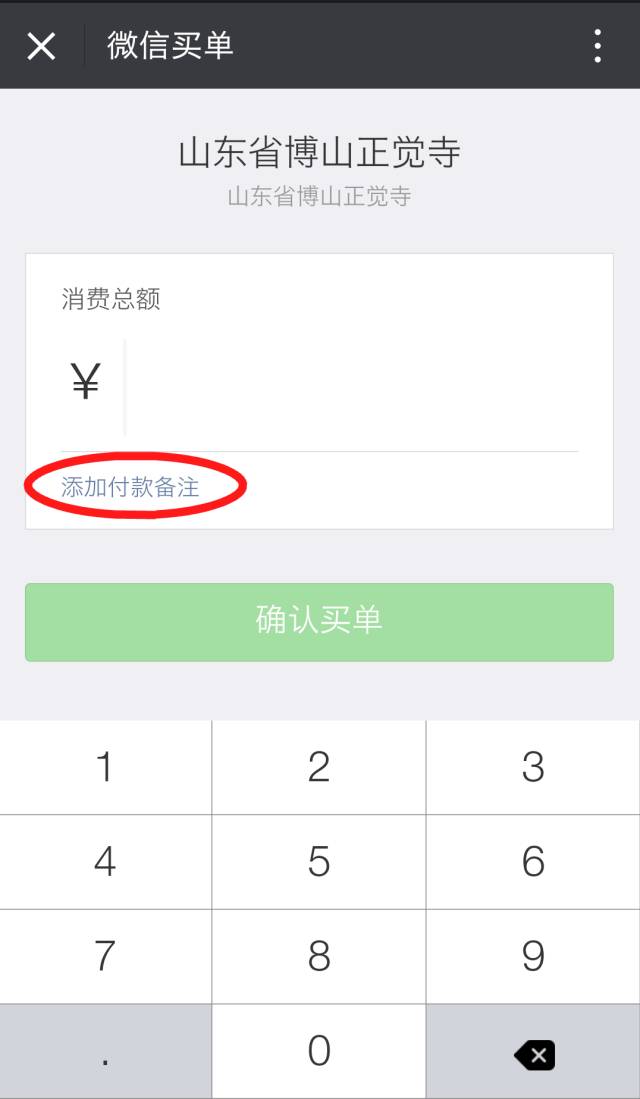Enter digit 7 on the keypad
This screenshot has height=1099, width=640.
click(x=105, y=957)
